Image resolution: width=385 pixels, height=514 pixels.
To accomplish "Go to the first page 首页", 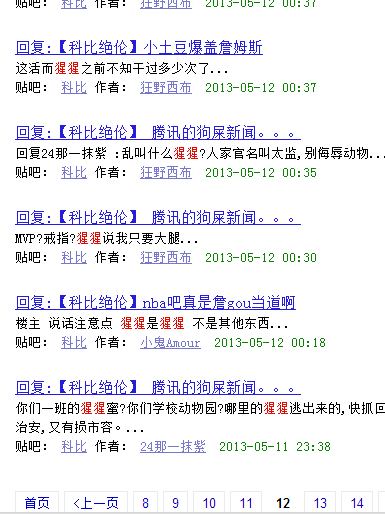I will click(x=37, y=503).
